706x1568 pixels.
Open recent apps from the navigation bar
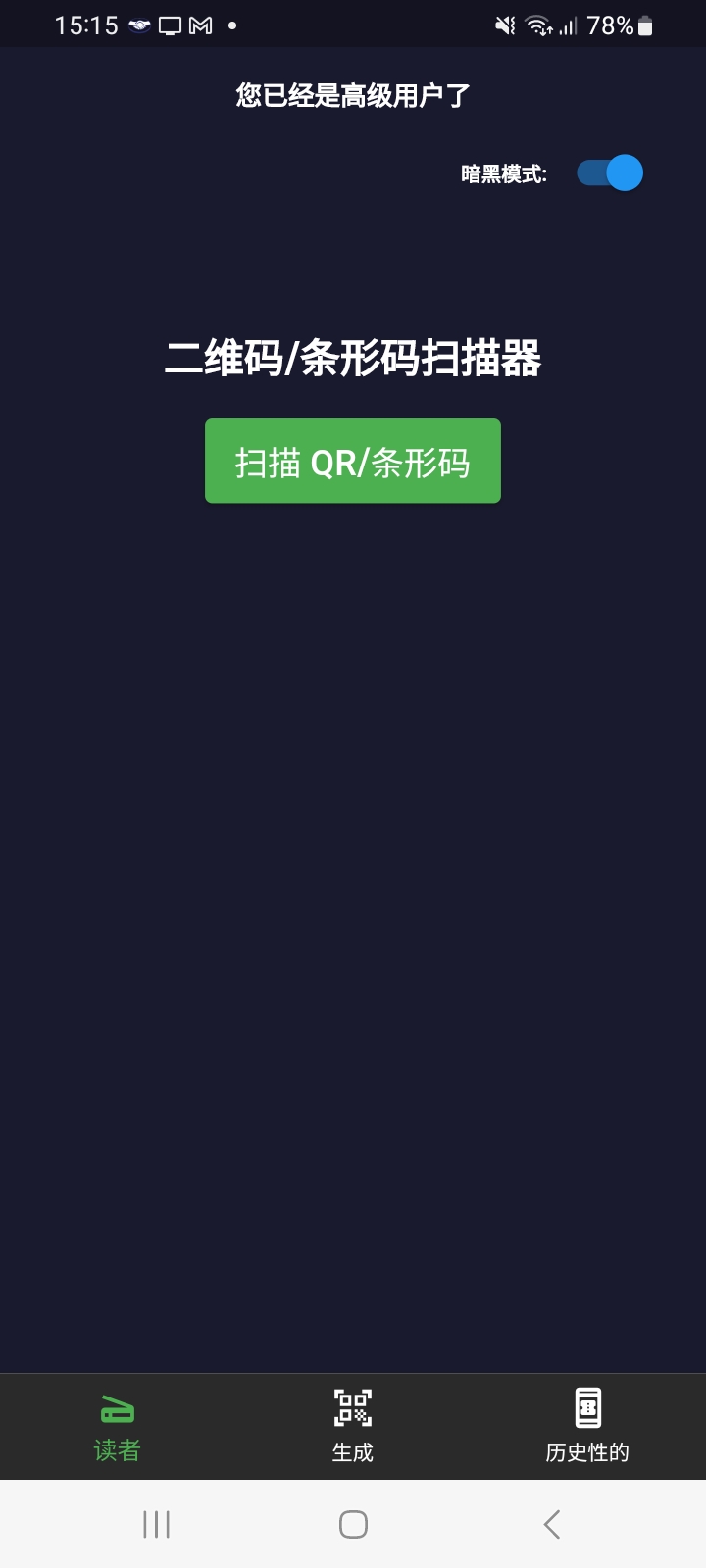click(157, 1524)
